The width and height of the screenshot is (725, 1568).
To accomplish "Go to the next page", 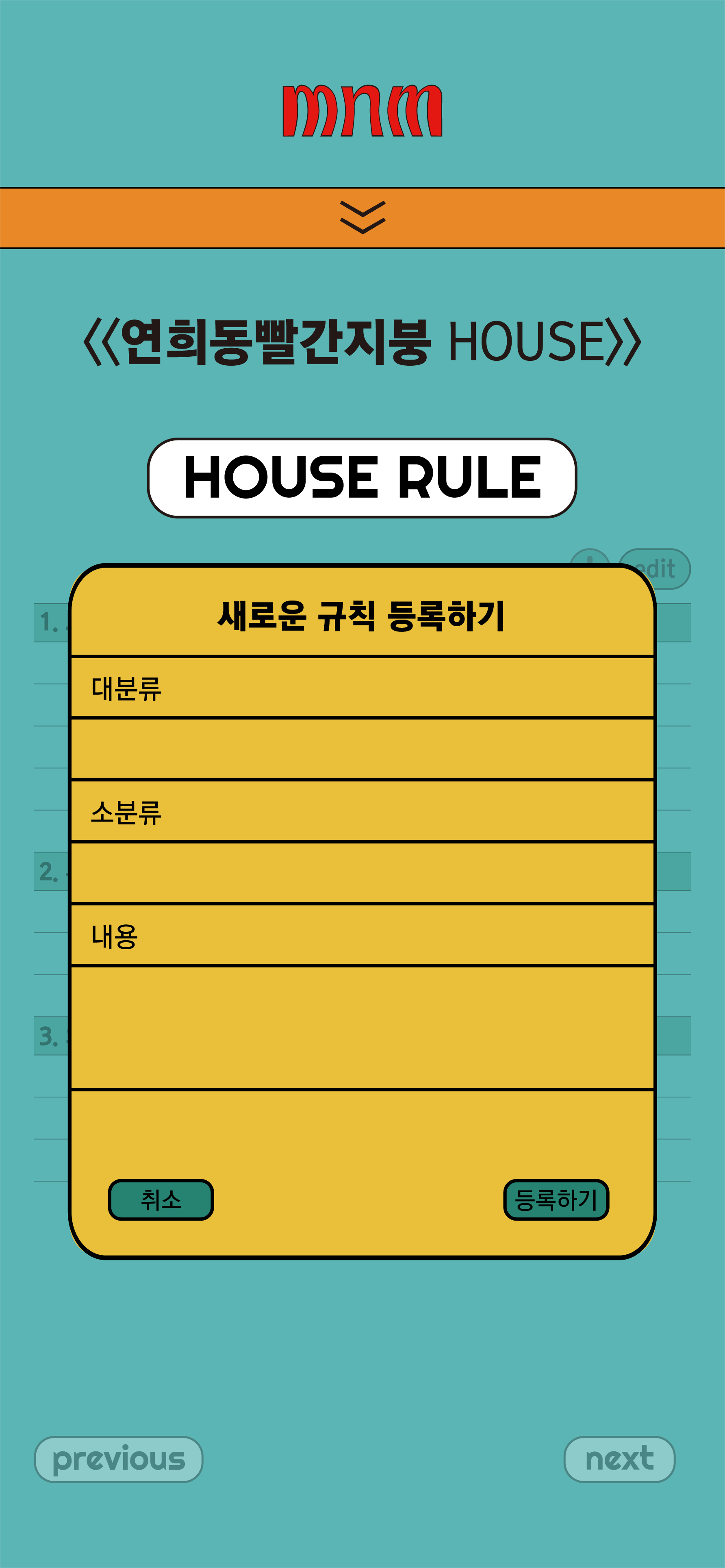I will 619,1459.
